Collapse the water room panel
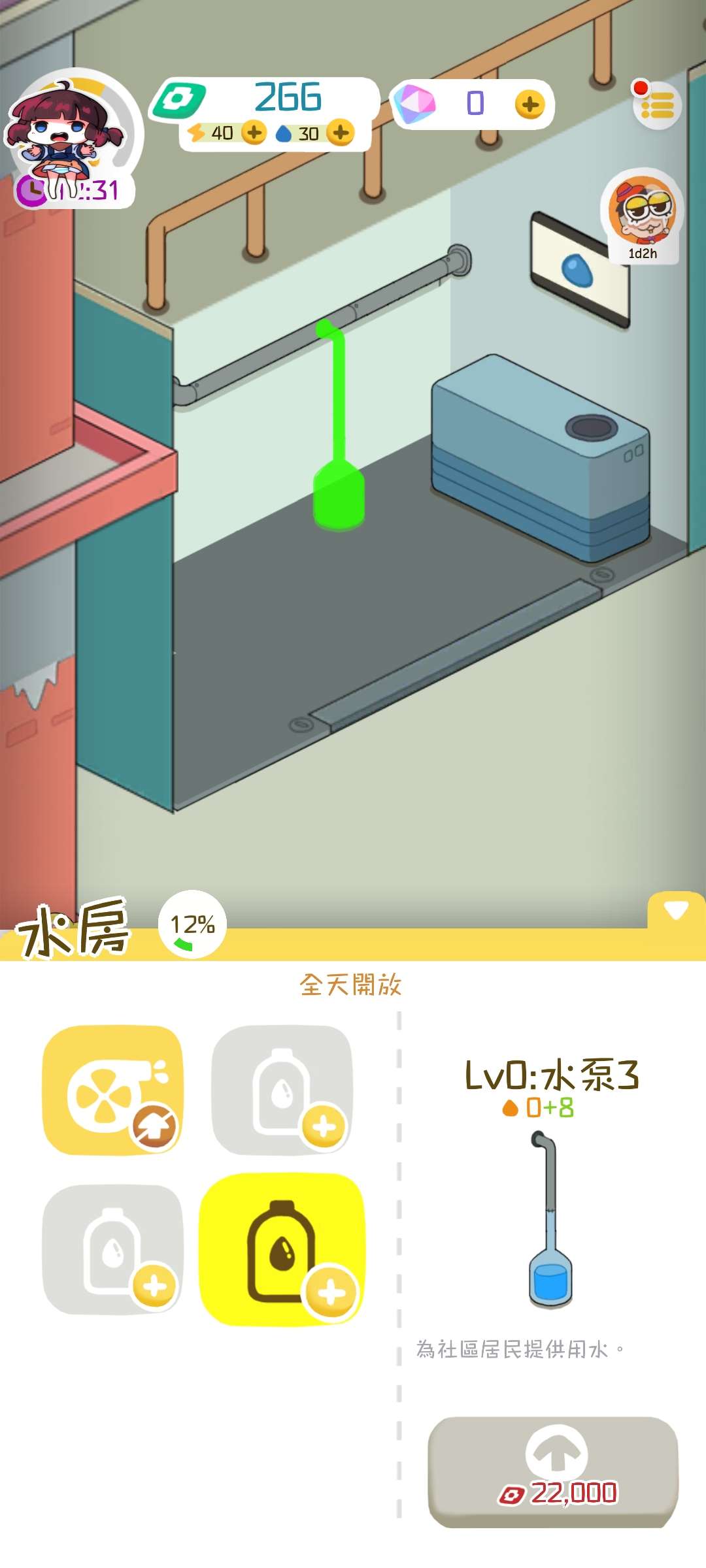This screenshot has height=1568, width=706. click(675, 910)
